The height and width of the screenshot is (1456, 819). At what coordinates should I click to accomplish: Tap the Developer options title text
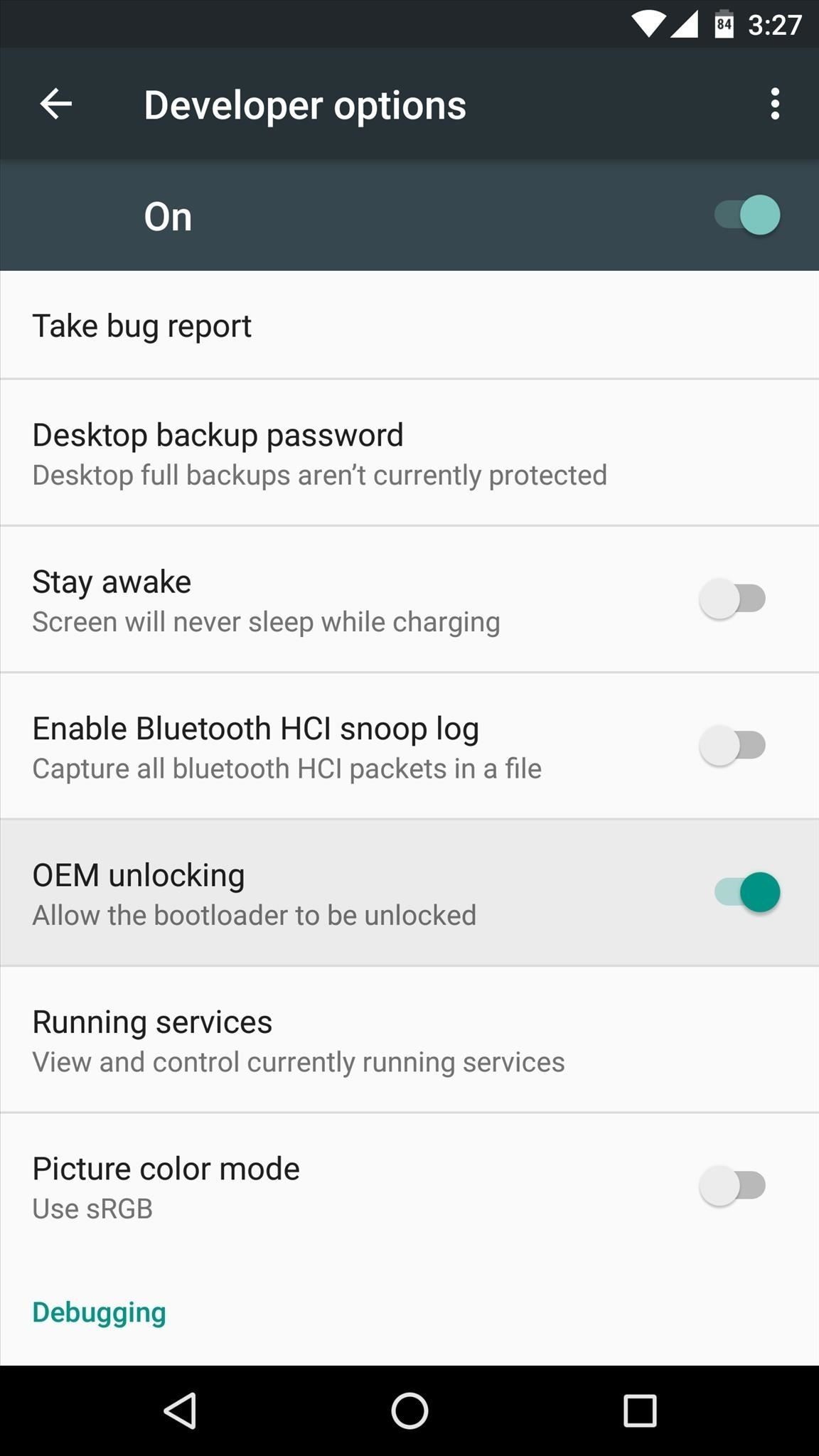coord(305,105)
